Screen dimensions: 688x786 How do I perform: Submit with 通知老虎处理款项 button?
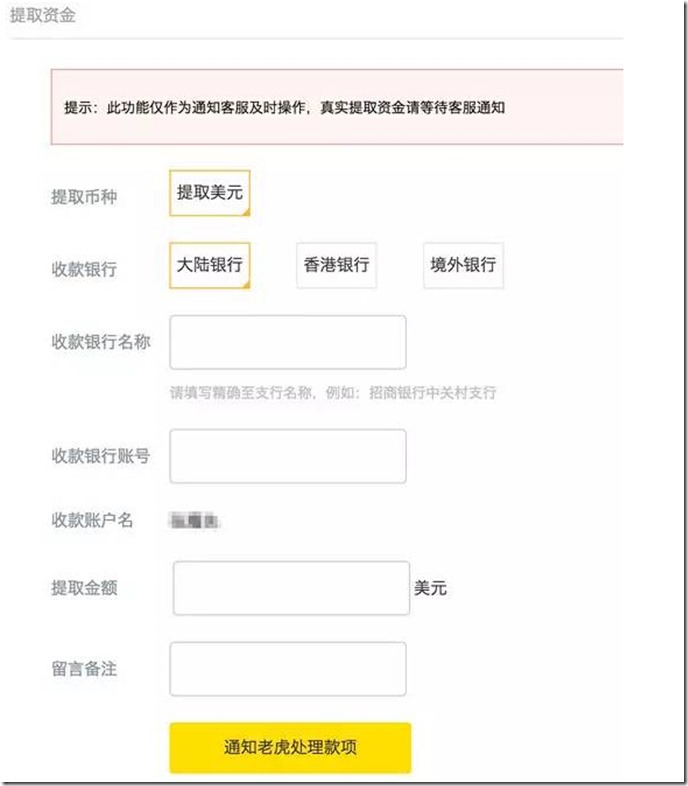click(x=290, y=748)
